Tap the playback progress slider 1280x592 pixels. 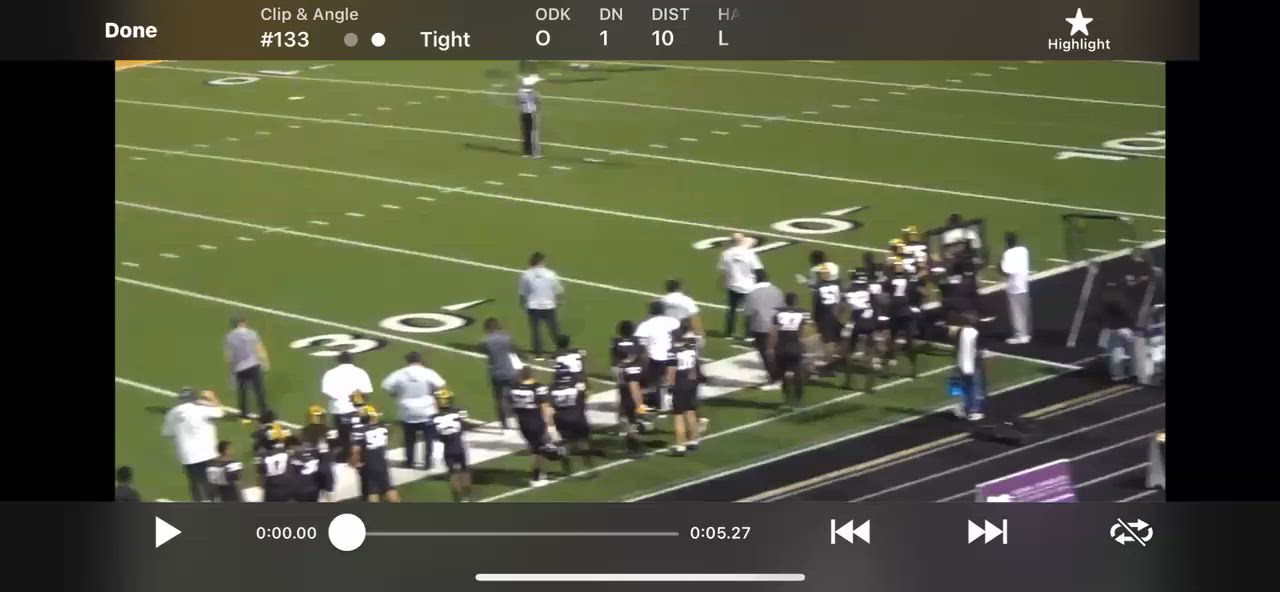click(512, 533)
